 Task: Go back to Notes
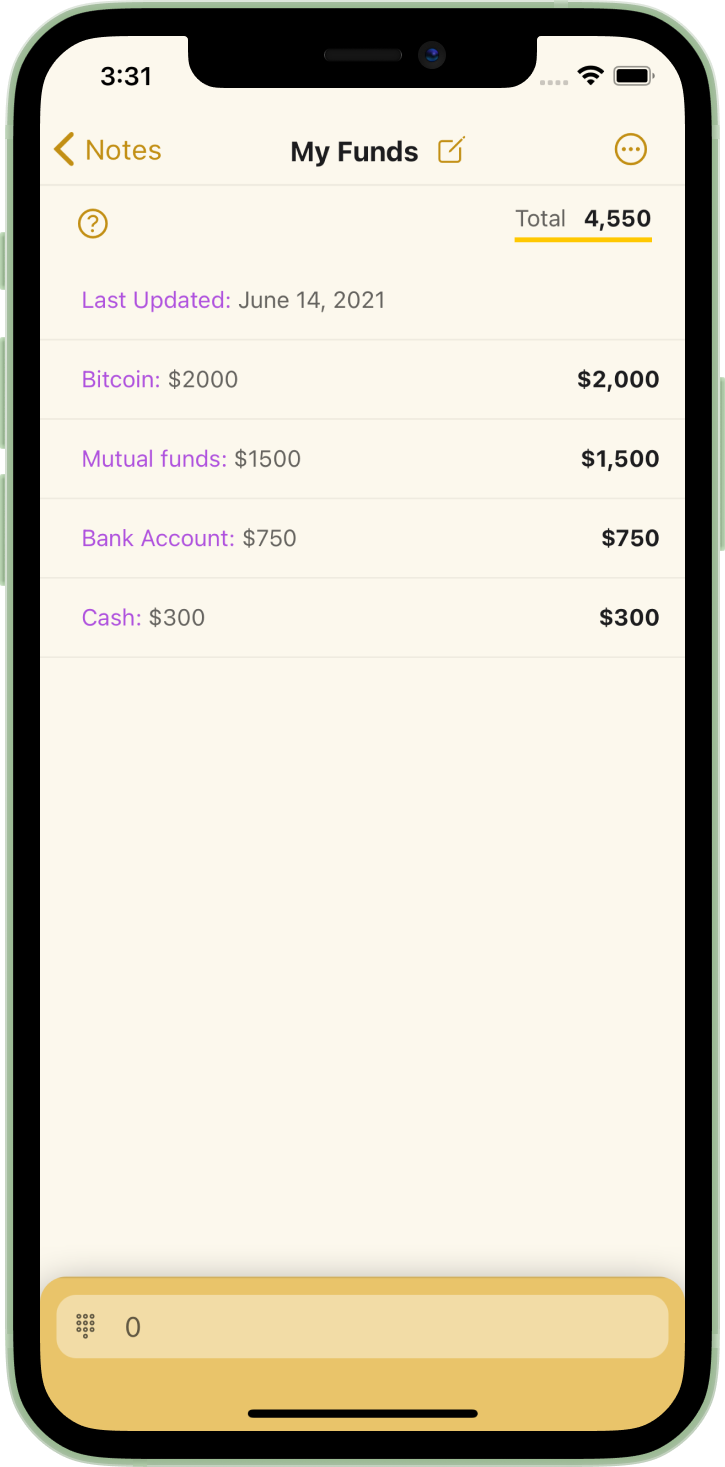tap(107, 150)
